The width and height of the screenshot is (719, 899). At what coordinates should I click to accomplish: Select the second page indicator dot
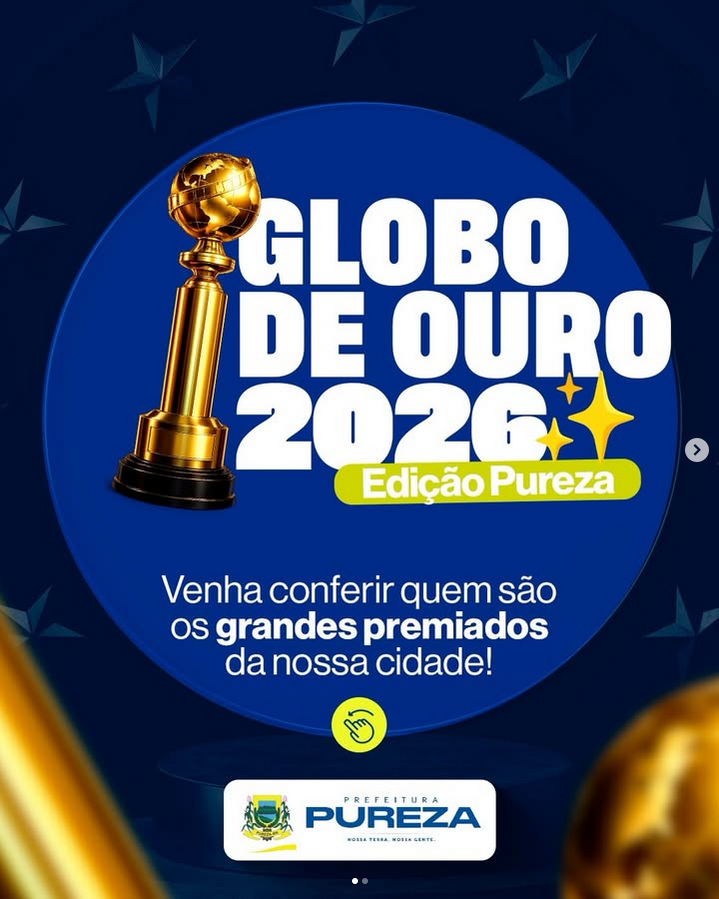(365, 881)
